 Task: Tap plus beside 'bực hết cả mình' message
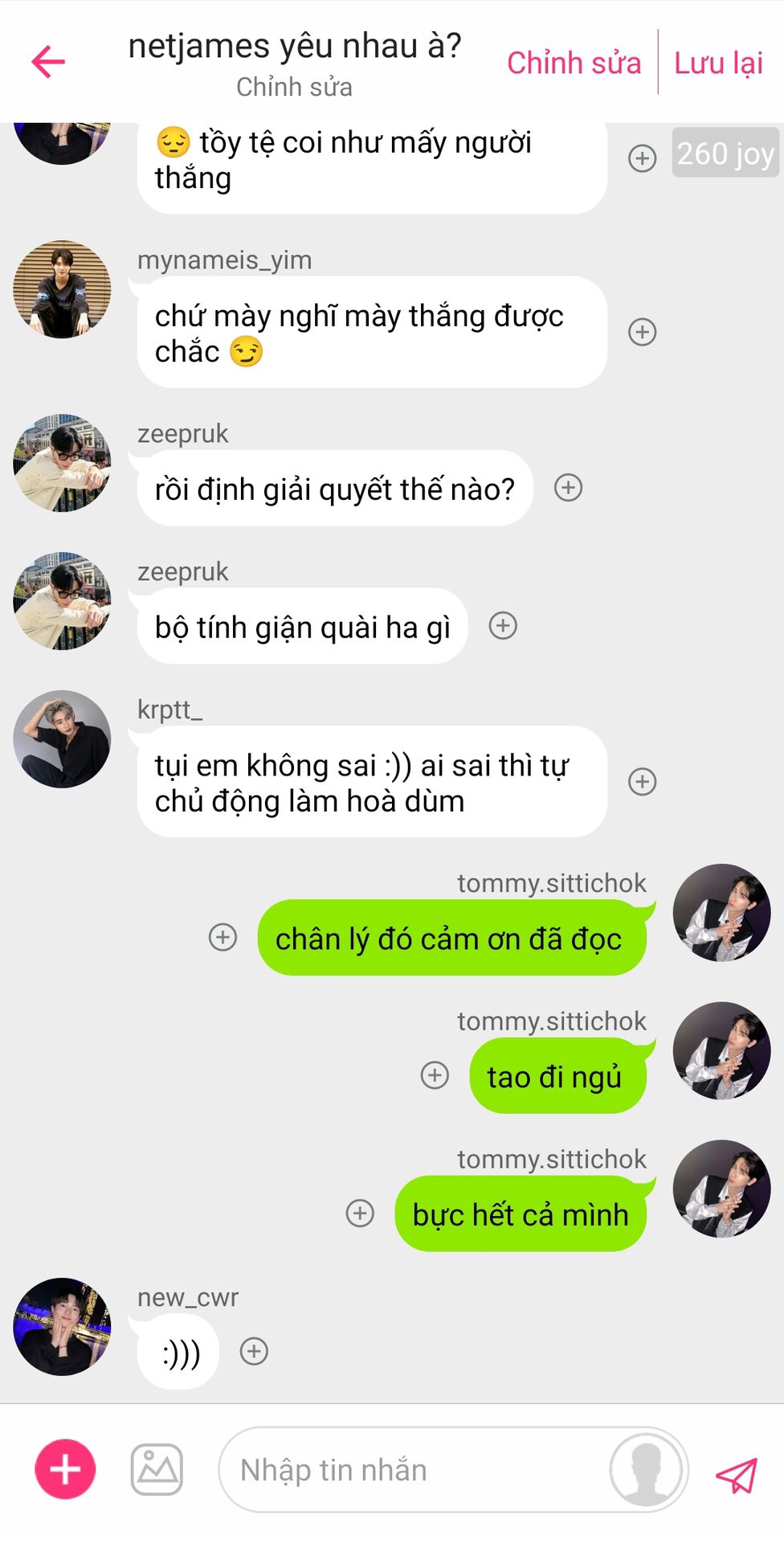[360, 1214]
